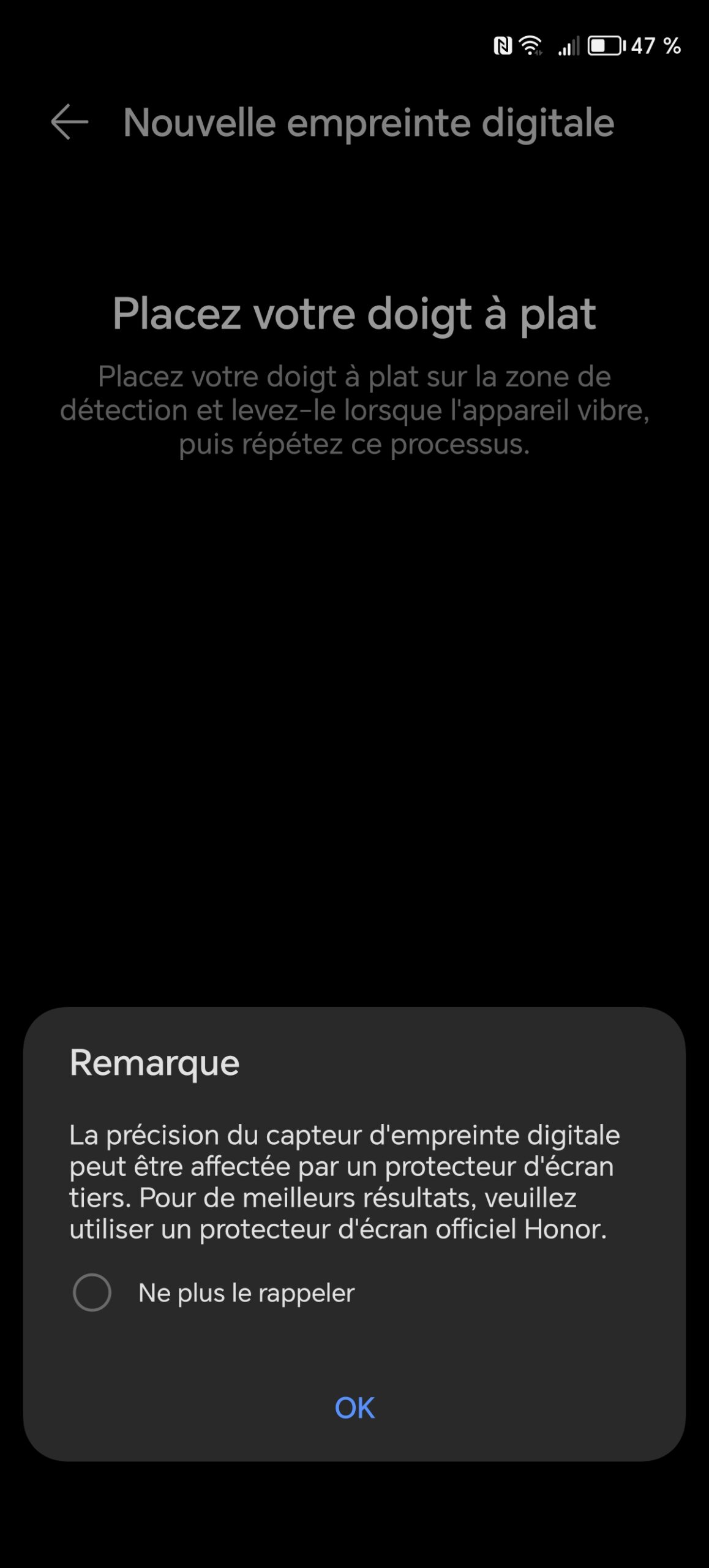Check the 'Ne plus le rappeler' option
This screenshot has height=1568, width=709.
(92, 1292)
